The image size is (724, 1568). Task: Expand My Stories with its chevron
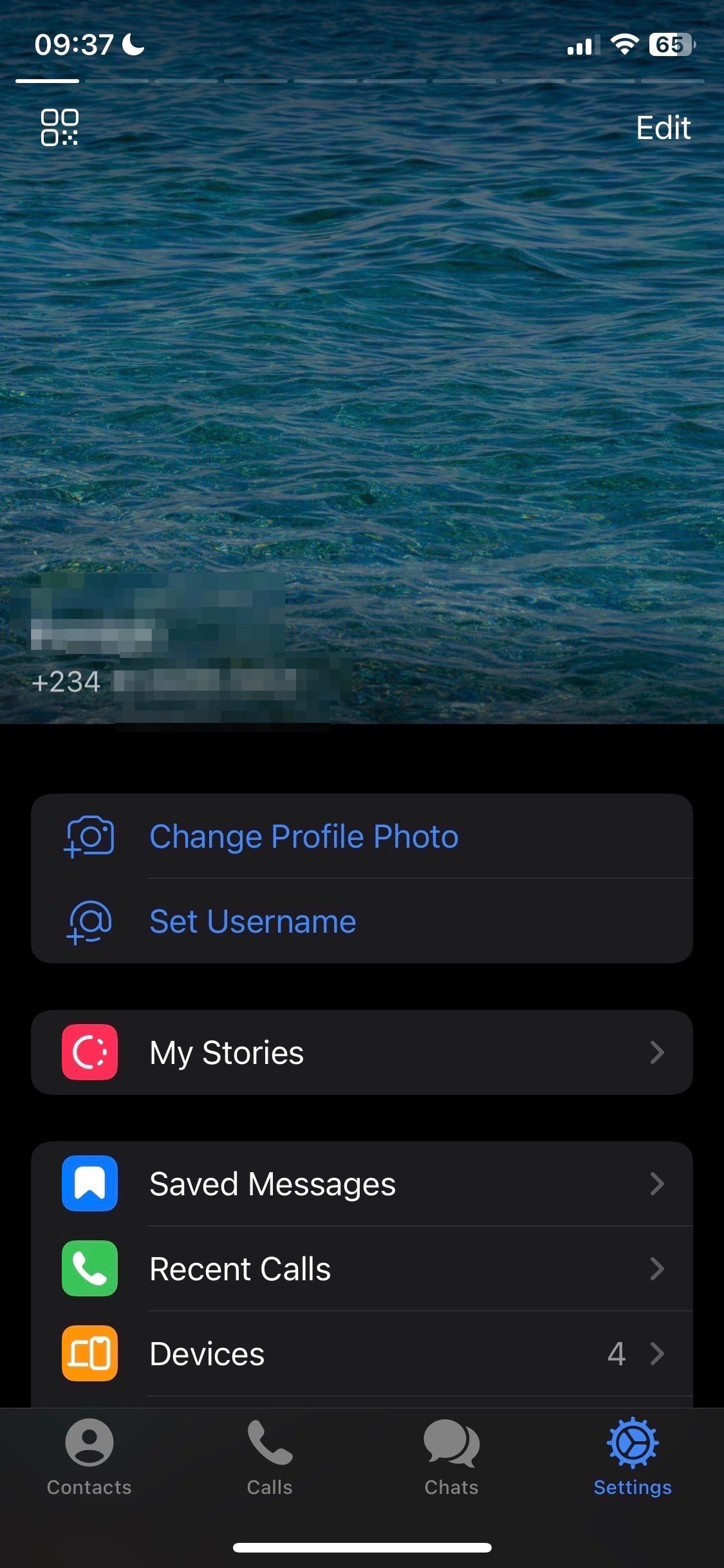[x=658, y=1053]
